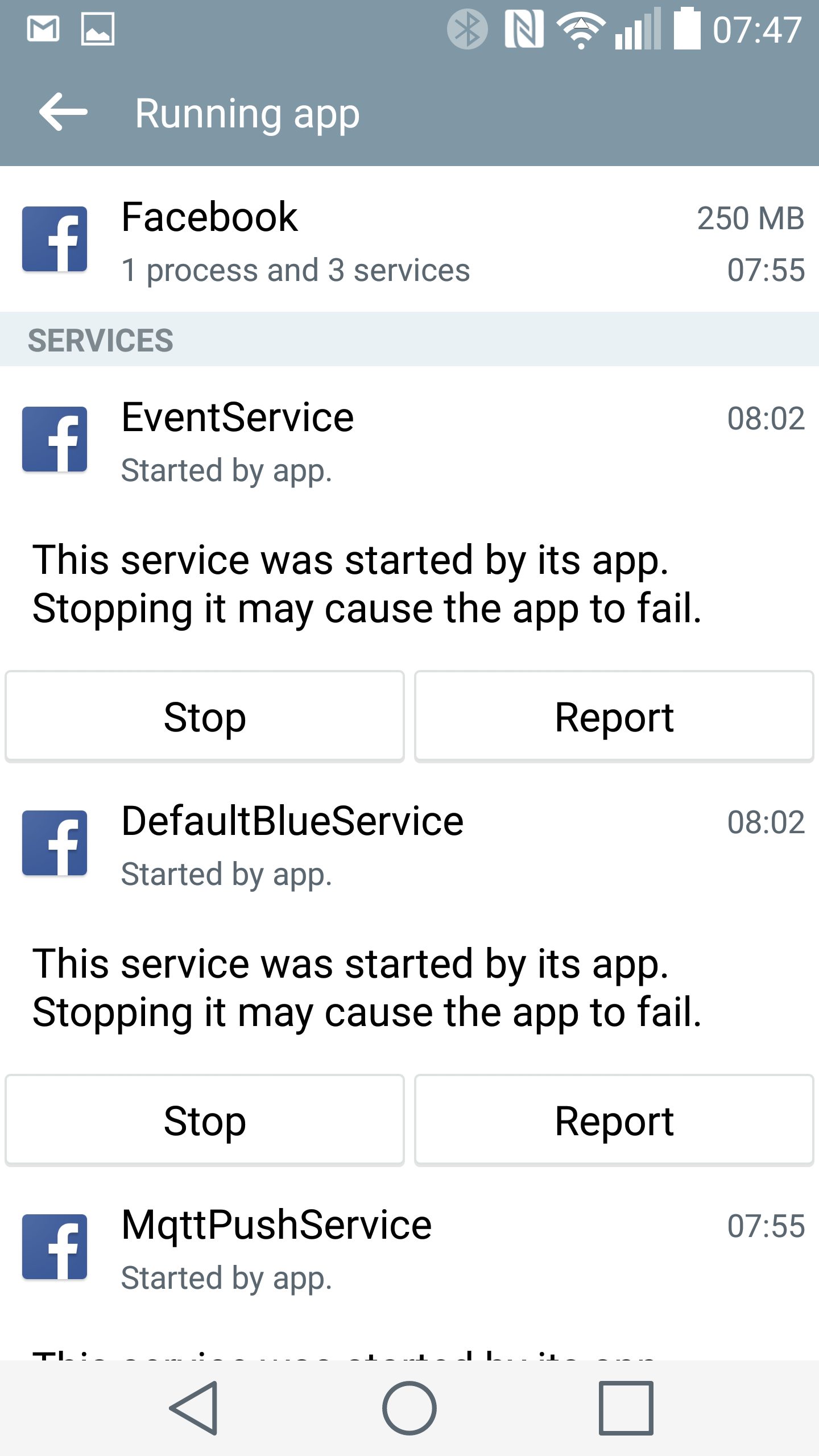The width and height of the screenshot is (819, 1456).
Task: Report the DefaultBlueService service
Action: click(x=614, y=1120)
